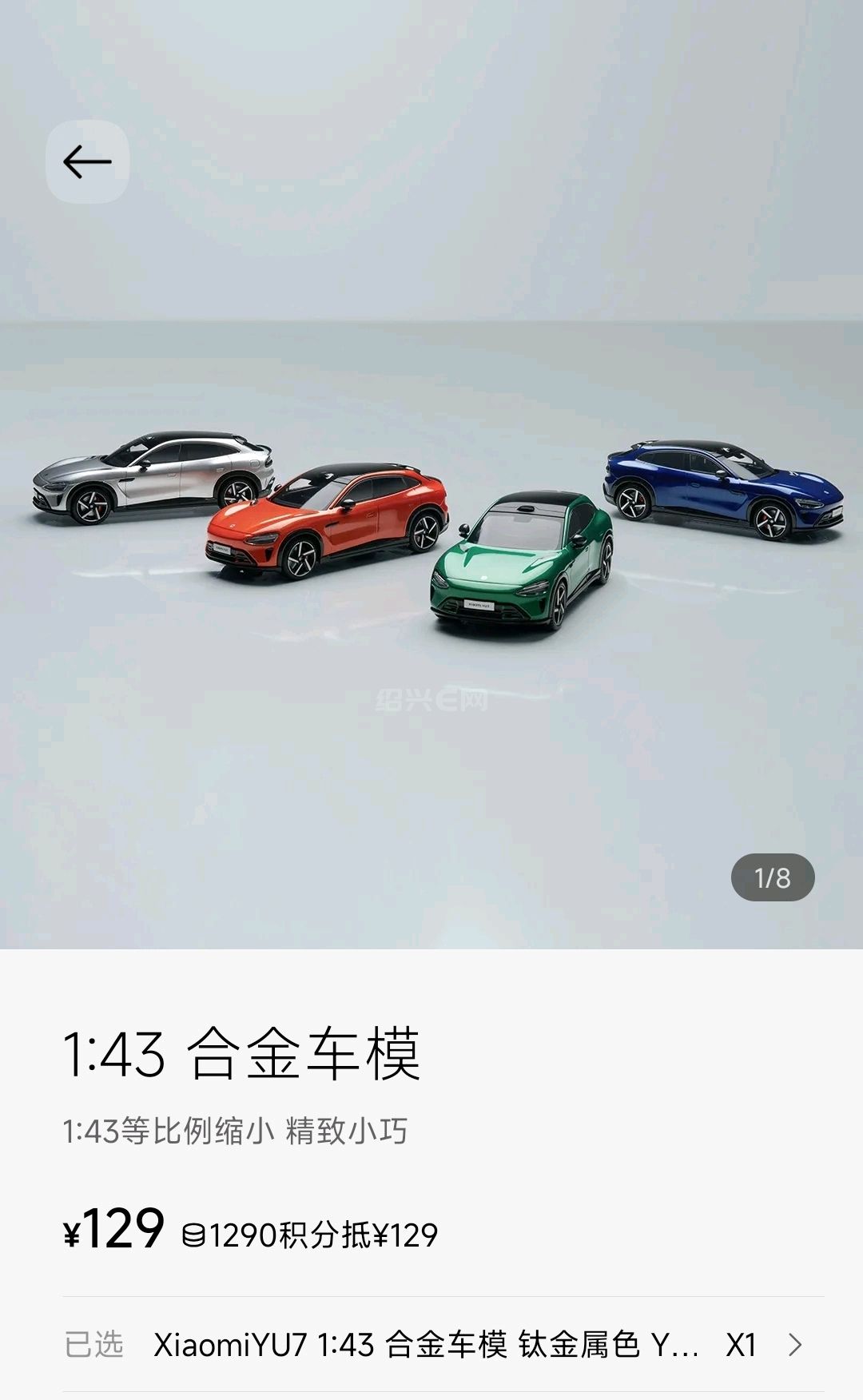Go back using the arrow button
The height and width of the screenshot is (1400, 863).
[87, 162]
